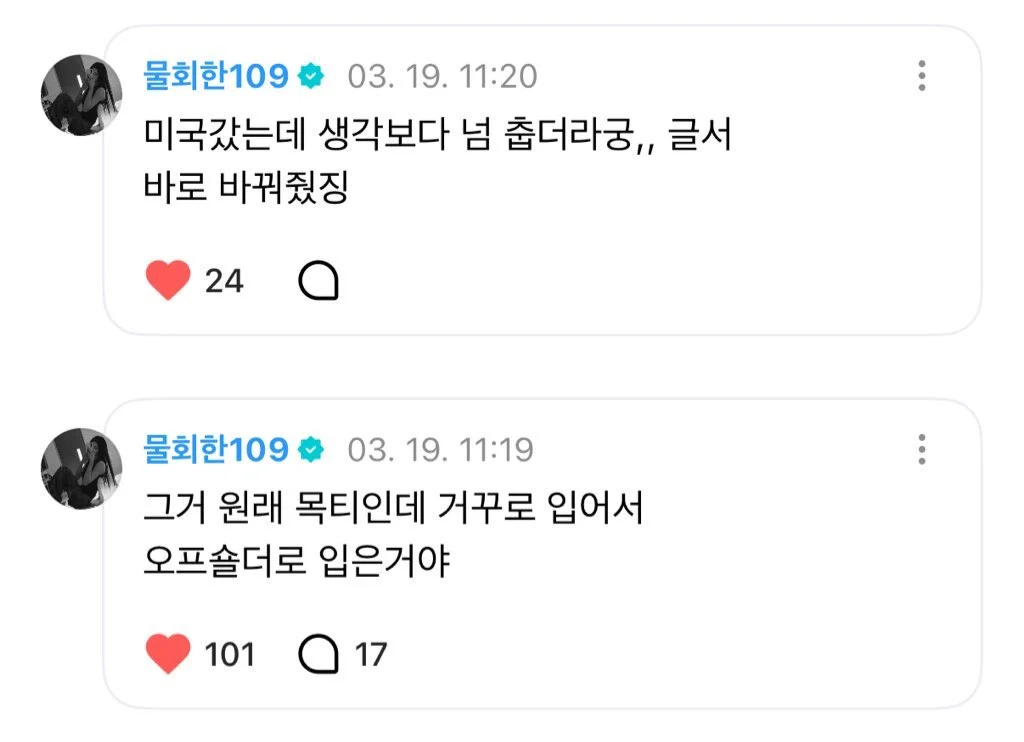This screenshot has width=1024, height=742.
Task: Open profile picture on the 11:20 post
Action: [81, 95]
